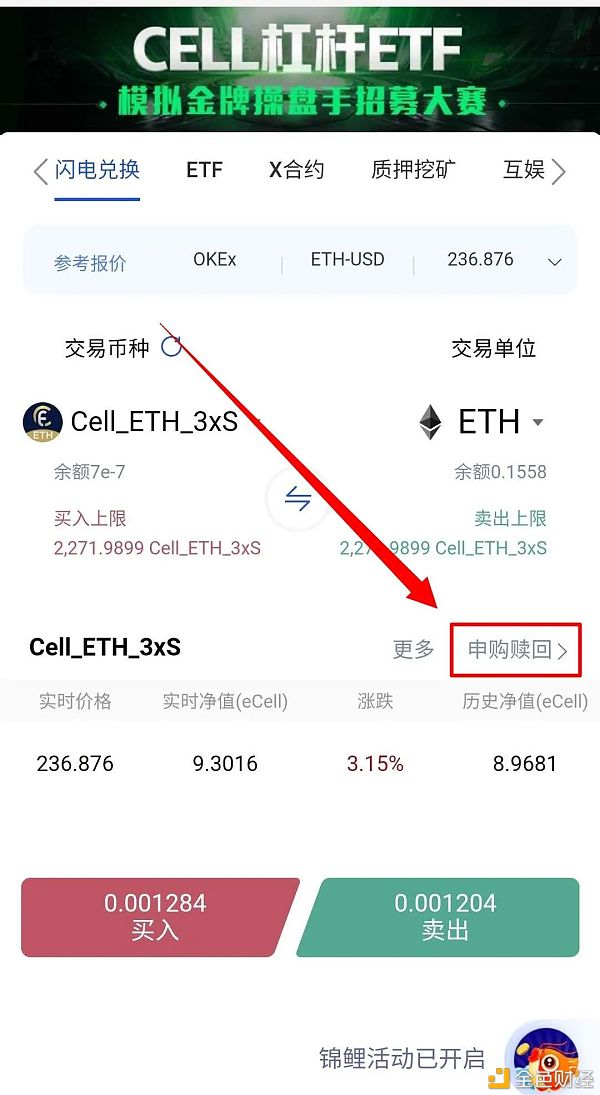Tap 卖出 at 0.001204
600x1095 pixels.
pos(445,917)
